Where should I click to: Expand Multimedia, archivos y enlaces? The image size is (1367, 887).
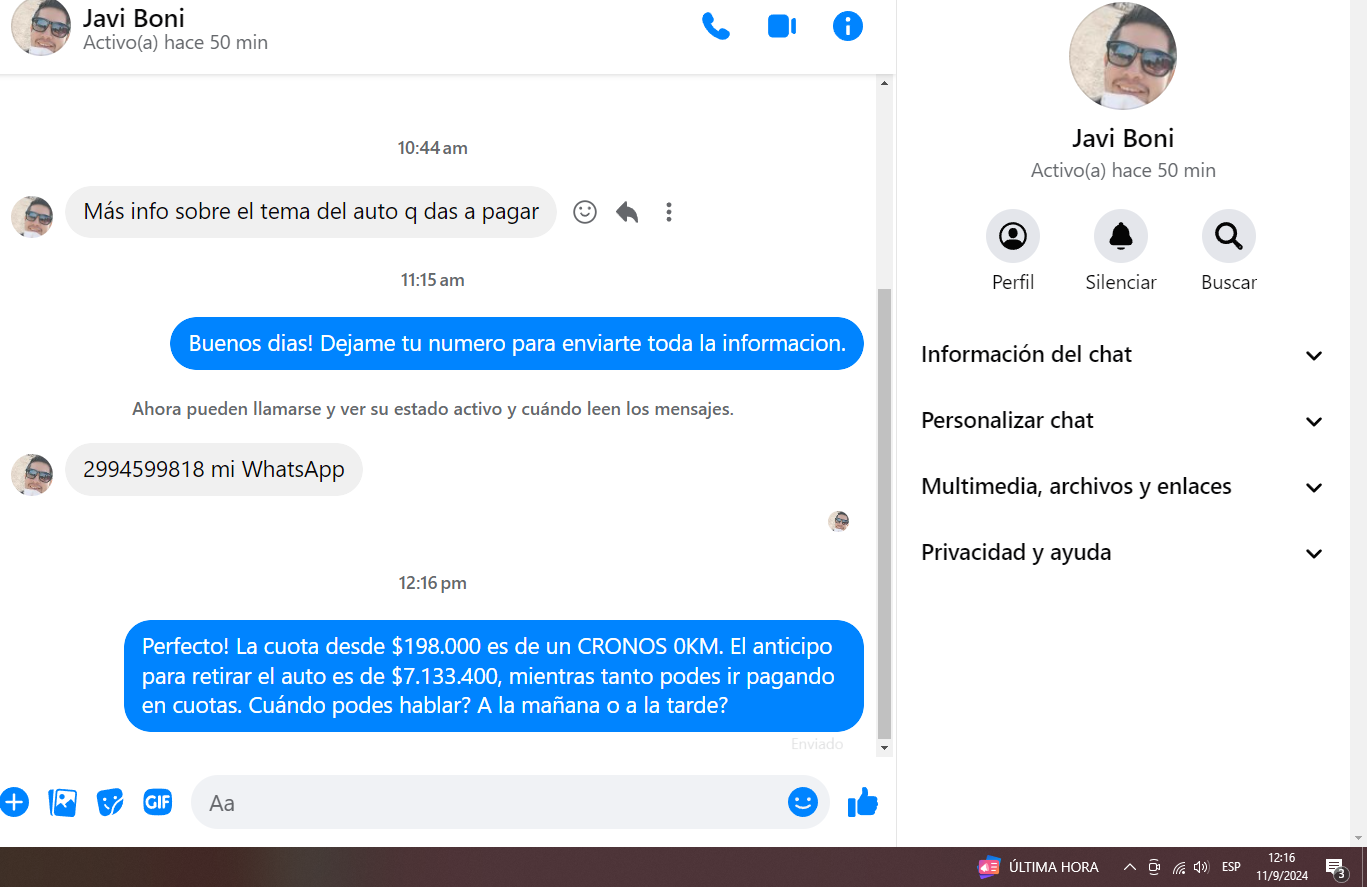coord(1122,487)
